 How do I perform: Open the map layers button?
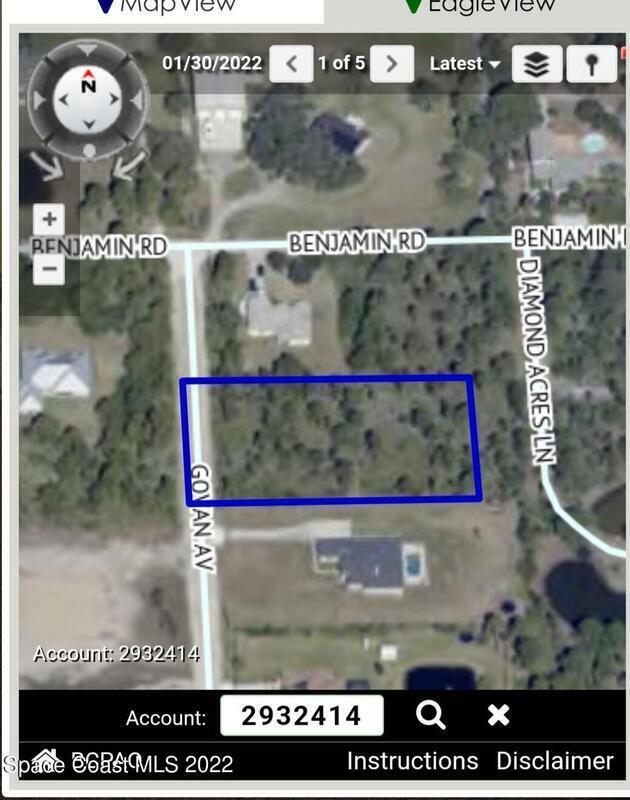[537, 65]
